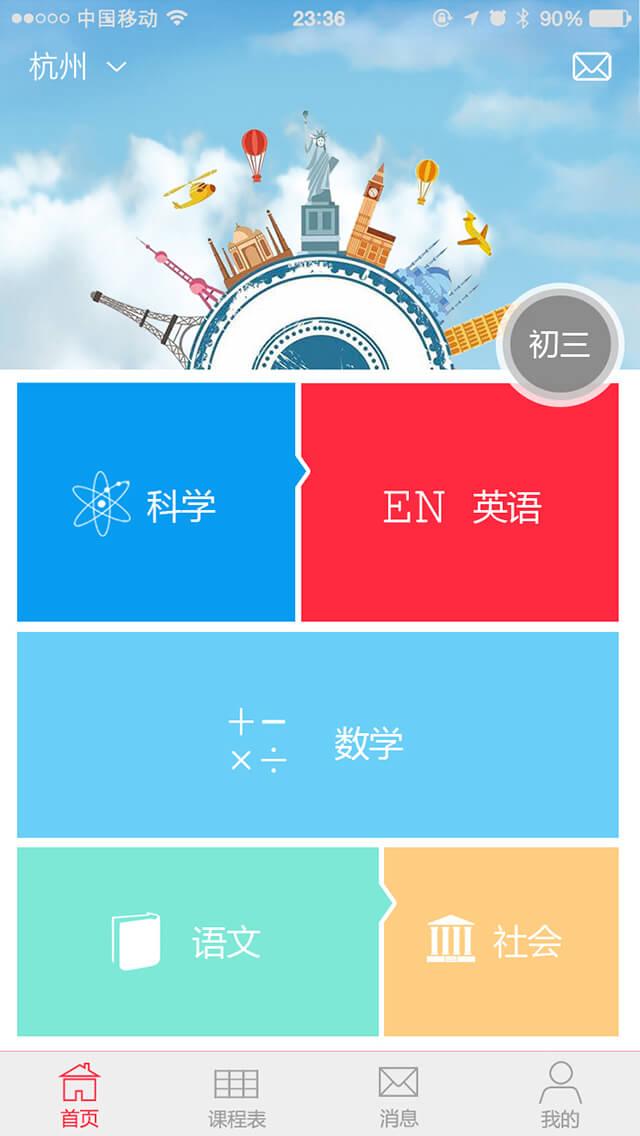The image size is (640, 1136).
Task: Switch to the 首页 tab
Action: pos(80,1094)
